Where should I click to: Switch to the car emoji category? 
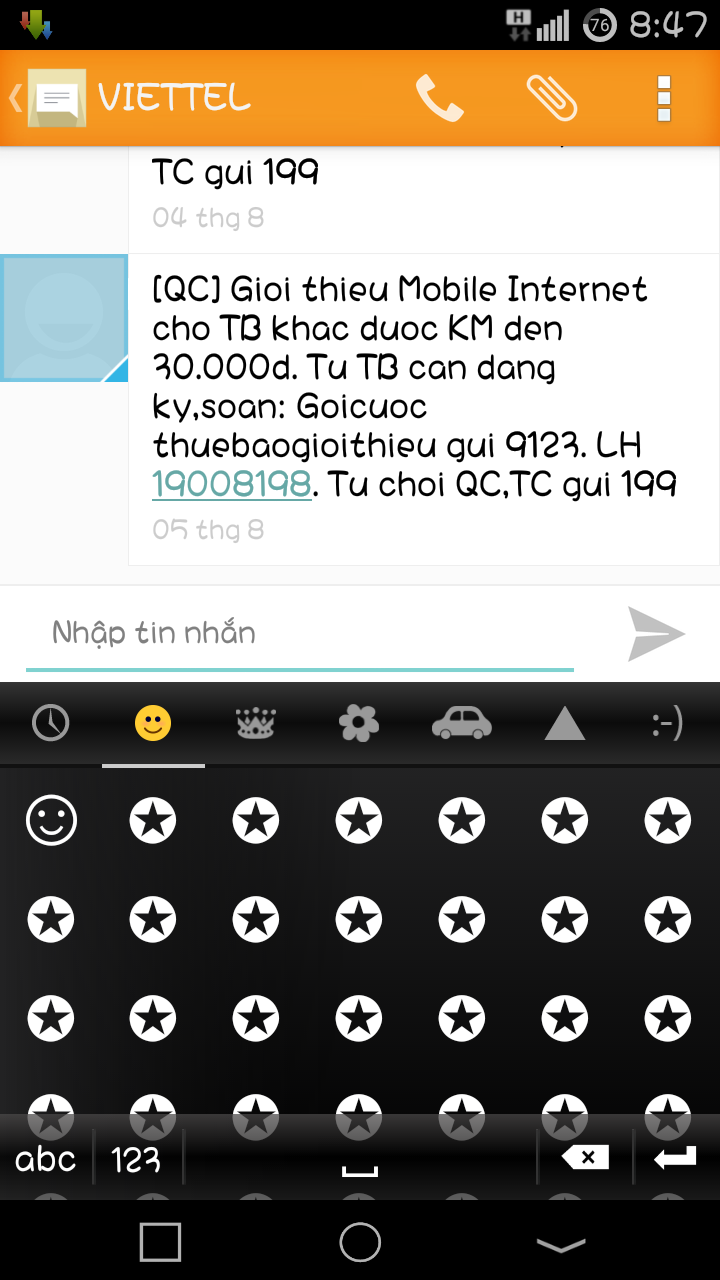[462, 723]
